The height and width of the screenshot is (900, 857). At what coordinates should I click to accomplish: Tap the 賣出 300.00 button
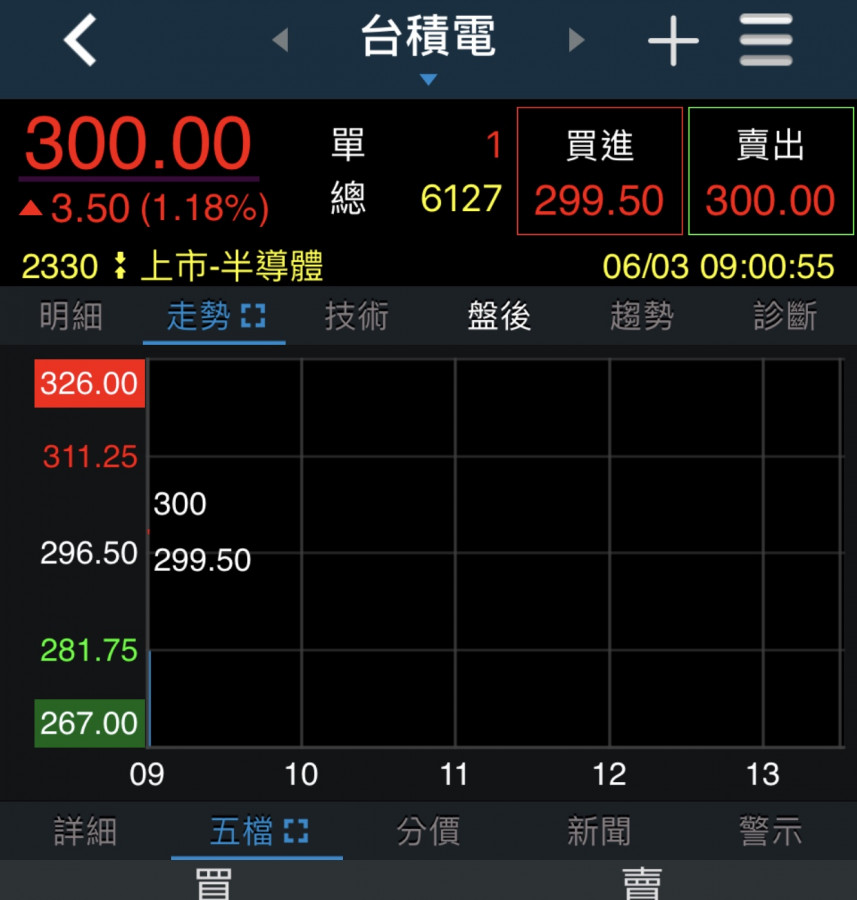(x=770, y=172)
